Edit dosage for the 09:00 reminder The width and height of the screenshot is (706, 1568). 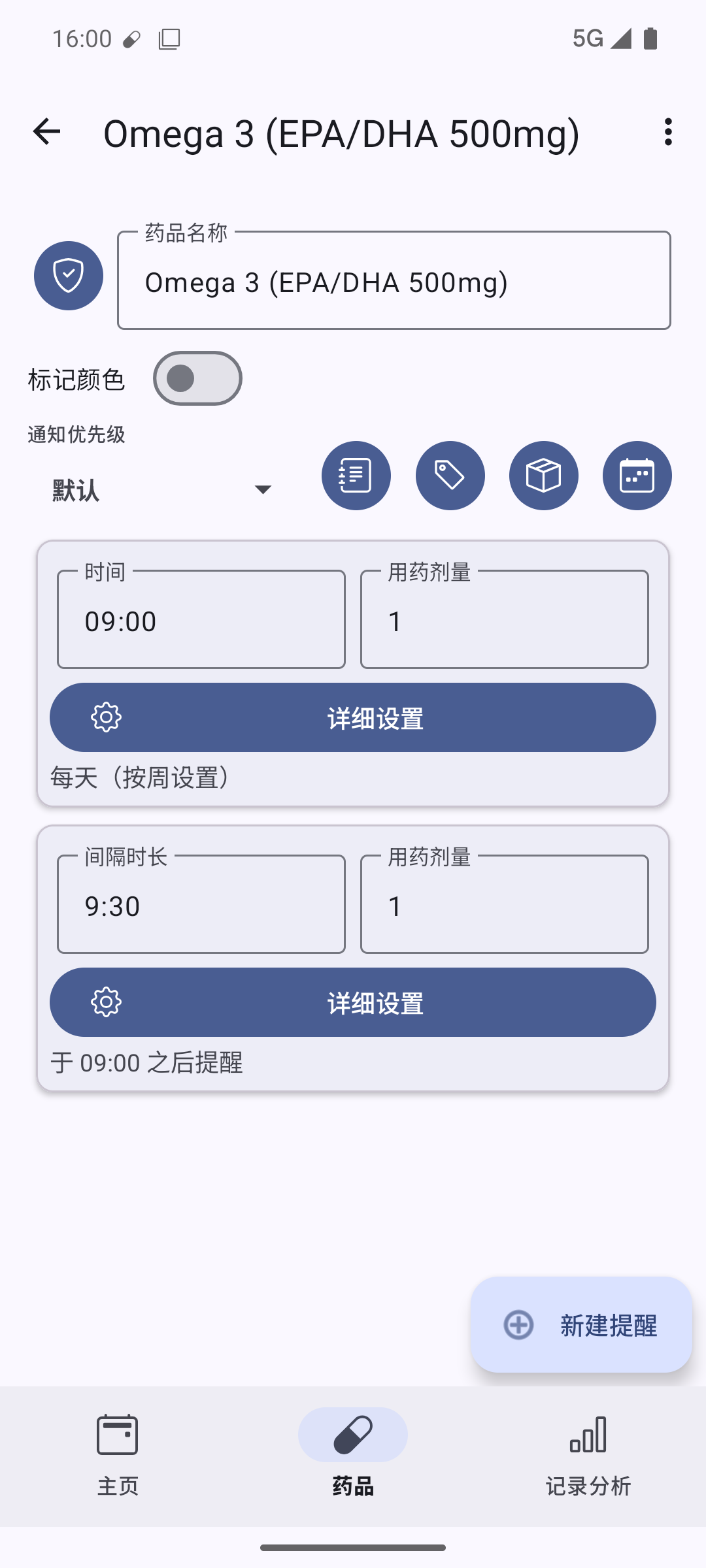click(x=504, y=620)
